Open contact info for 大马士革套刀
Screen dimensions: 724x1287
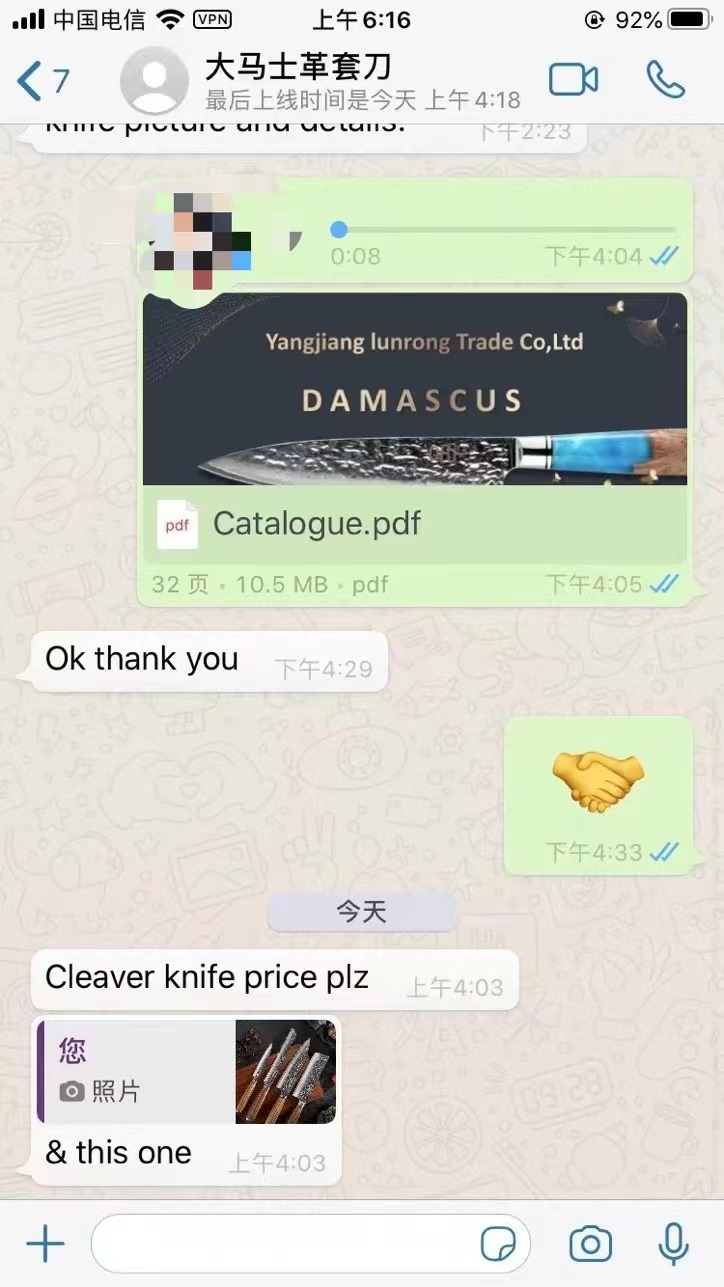coord(298,80)
